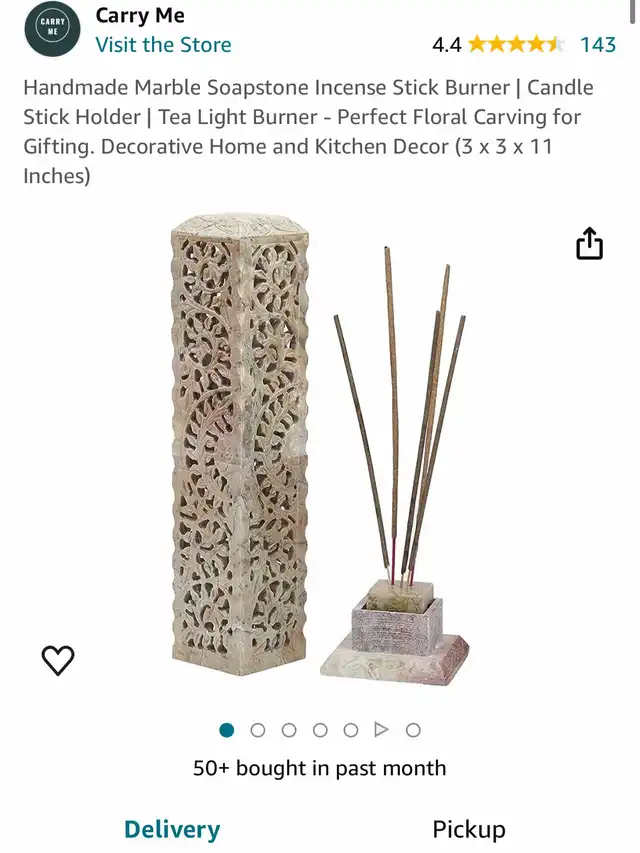Add the product to your wish list

pos(58,660)
